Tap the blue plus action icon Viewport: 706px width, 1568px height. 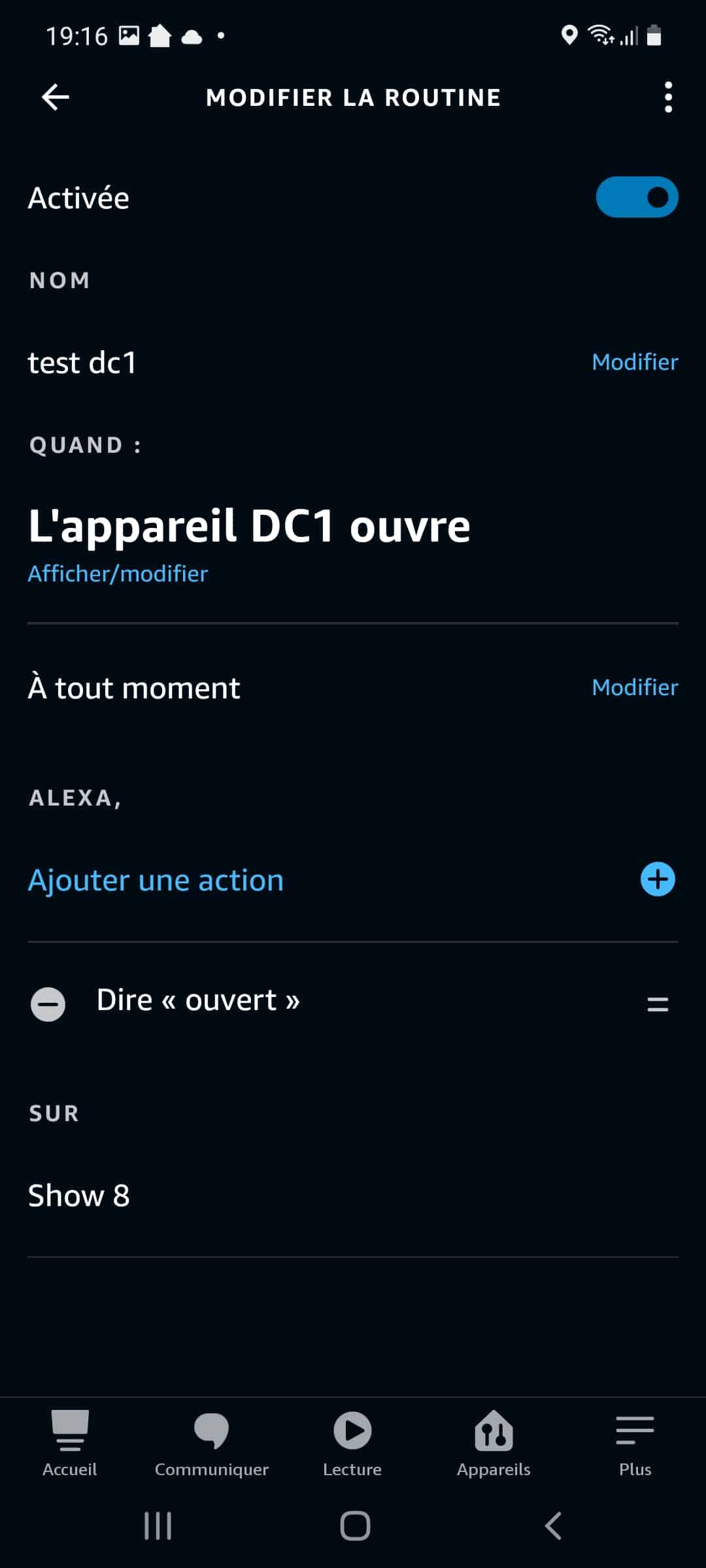(658, 879)
